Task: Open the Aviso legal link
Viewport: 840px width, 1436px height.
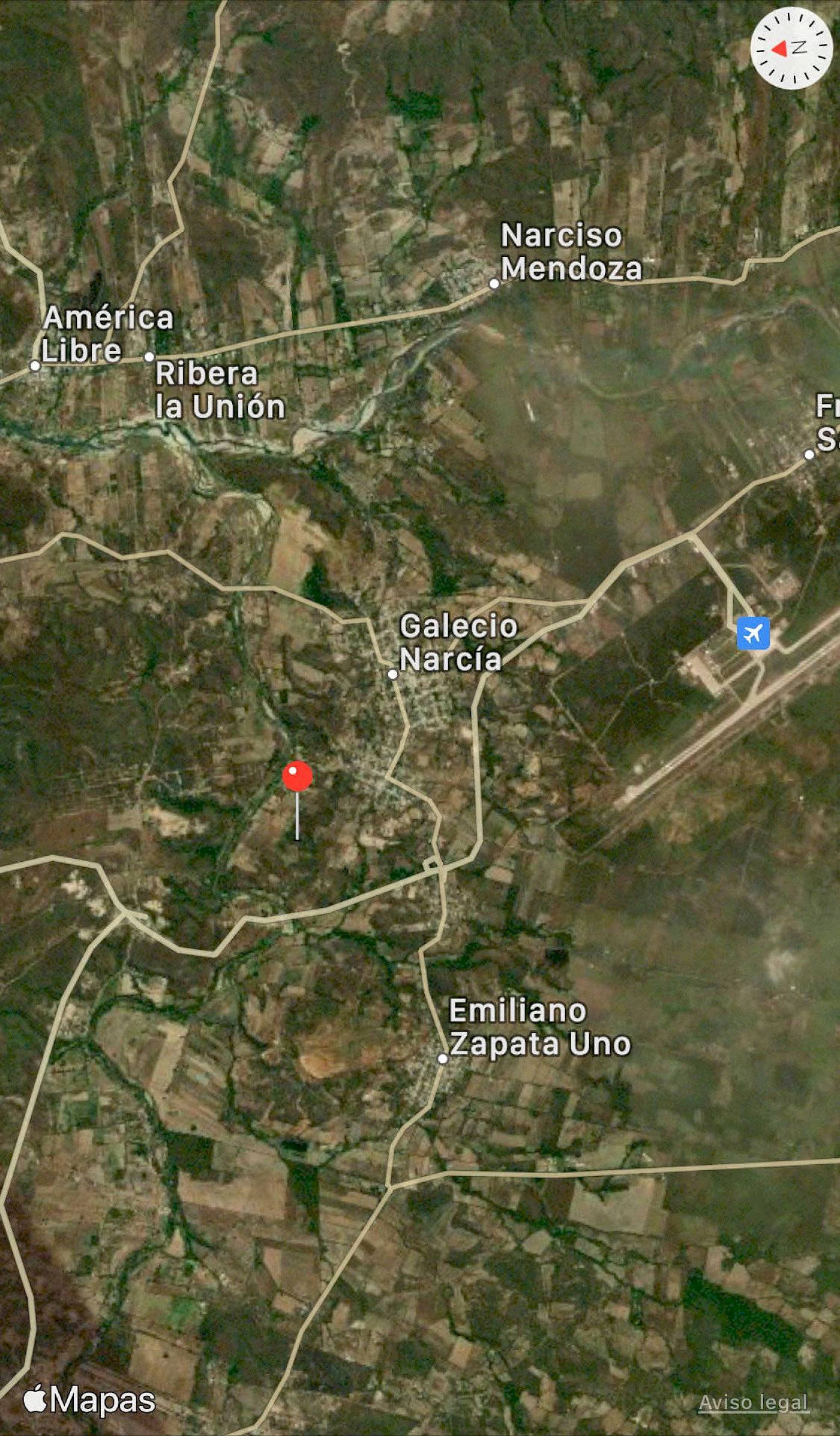Action: 753,1402
